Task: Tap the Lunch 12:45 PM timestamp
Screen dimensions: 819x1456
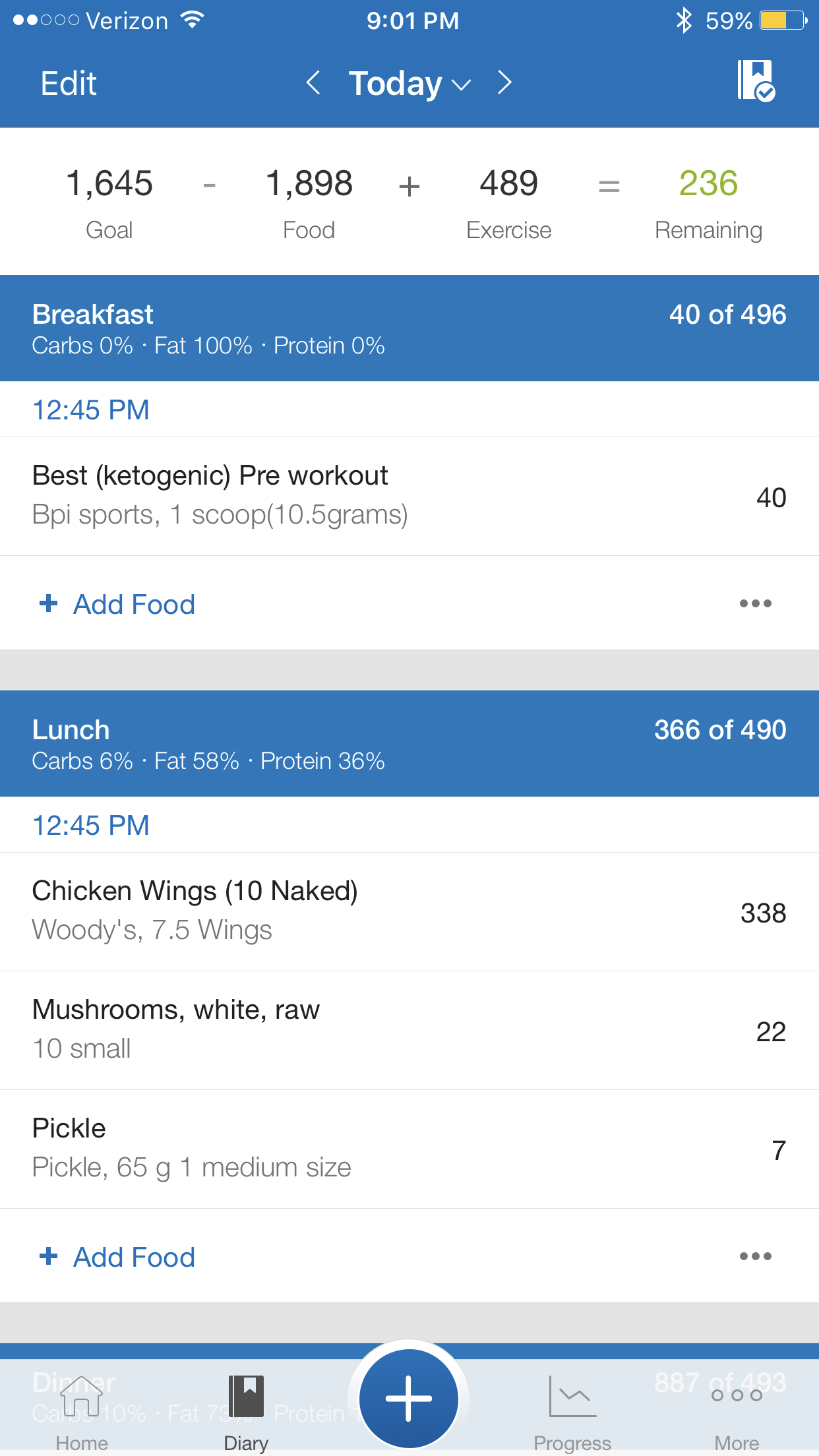Action: pos(91,826)
